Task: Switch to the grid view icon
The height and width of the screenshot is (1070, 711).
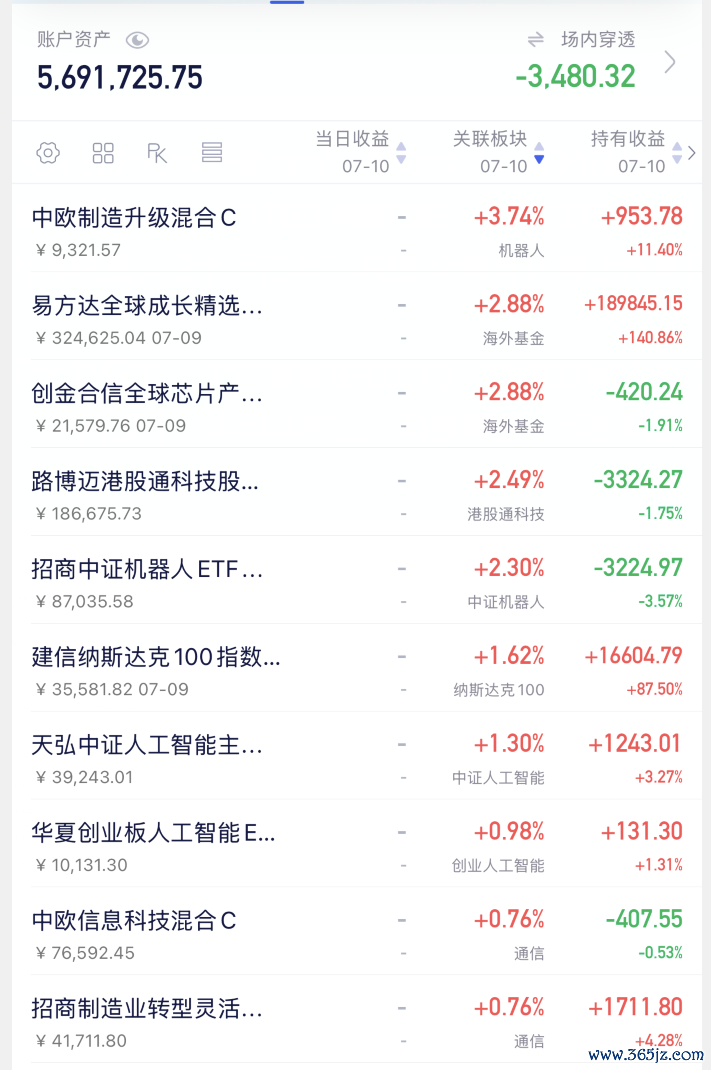Action: click(103, 153)
